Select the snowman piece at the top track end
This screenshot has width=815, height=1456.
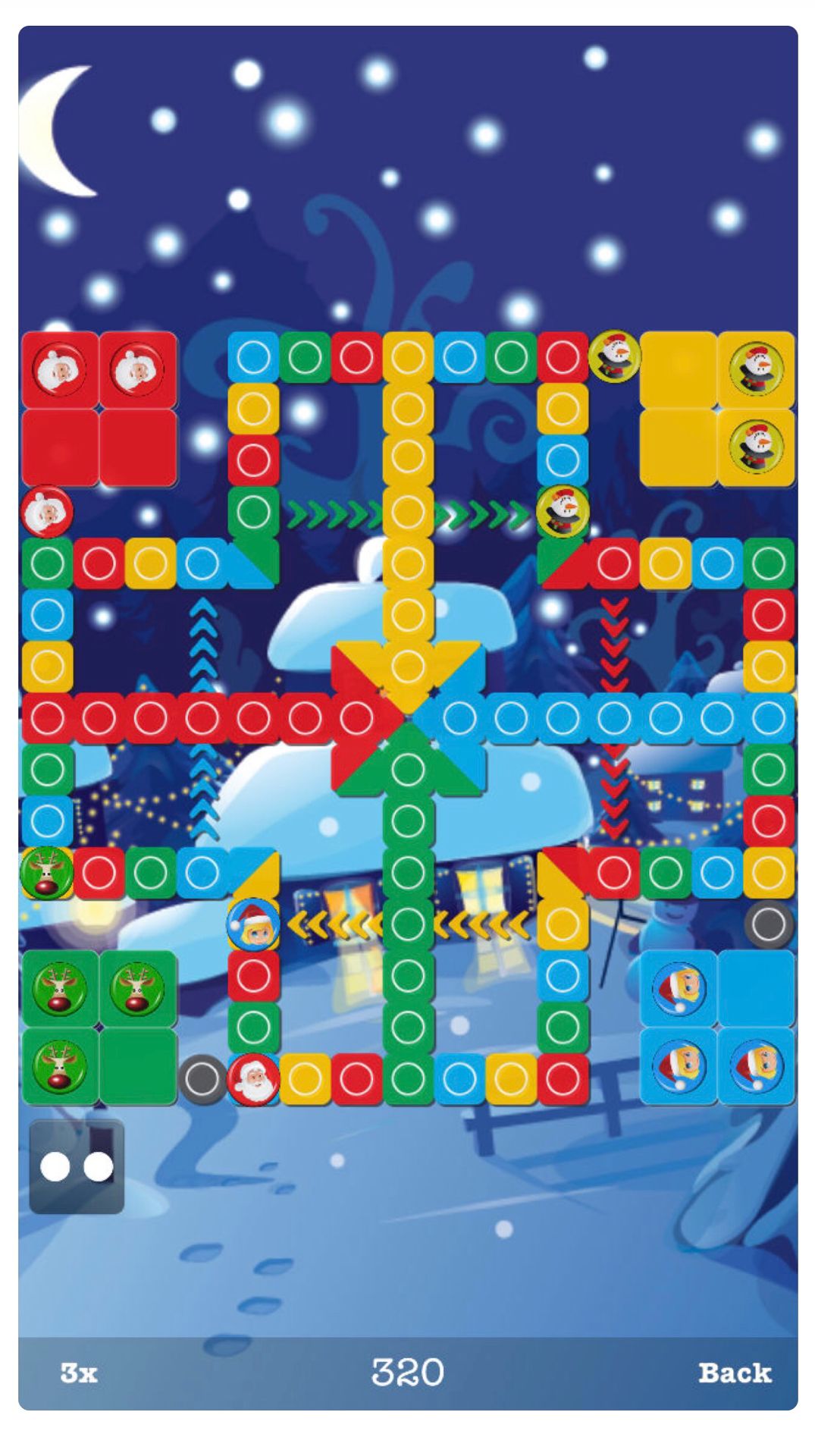614,356
